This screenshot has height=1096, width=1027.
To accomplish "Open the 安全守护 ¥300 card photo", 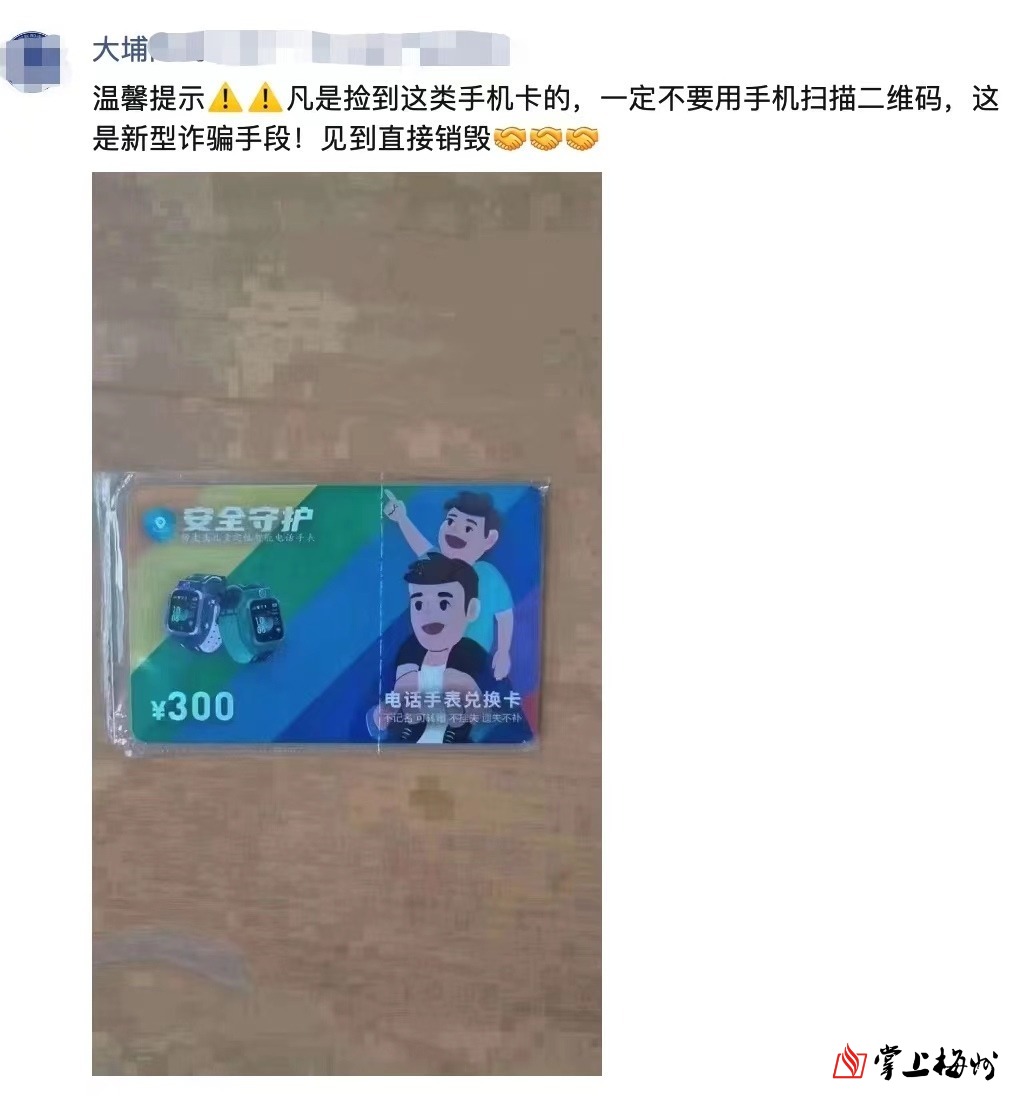I will (x=346, y=622).
